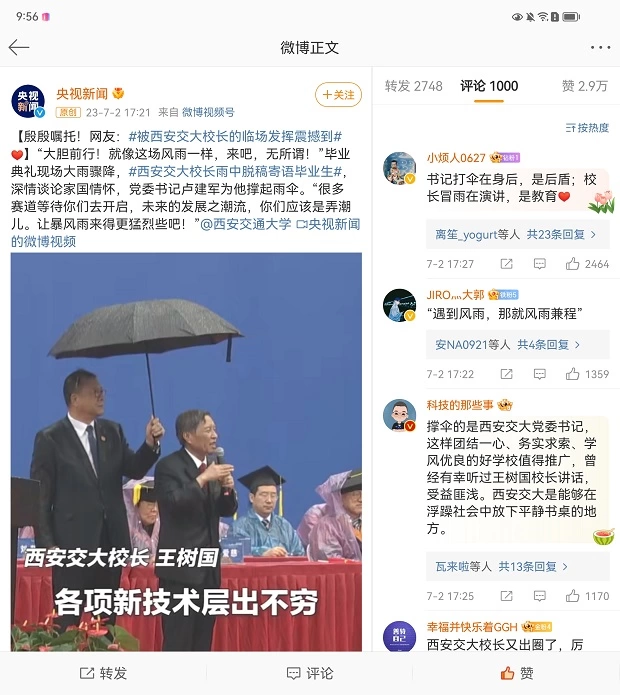Viewport: 620px width, 695px height.
Task: Open the 按热度 sort dropdown
Action: click(x=587, y=128)
